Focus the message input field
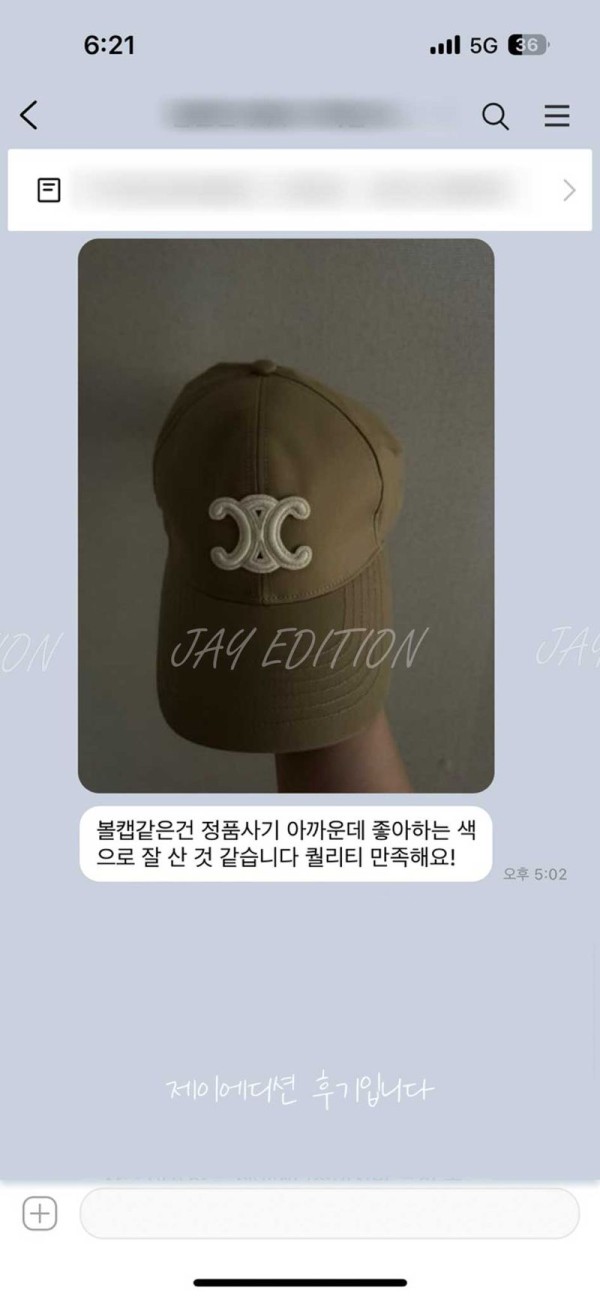Image resolution: width=600 pixels, height=1299 pixels. click(x=330, y=1214)
